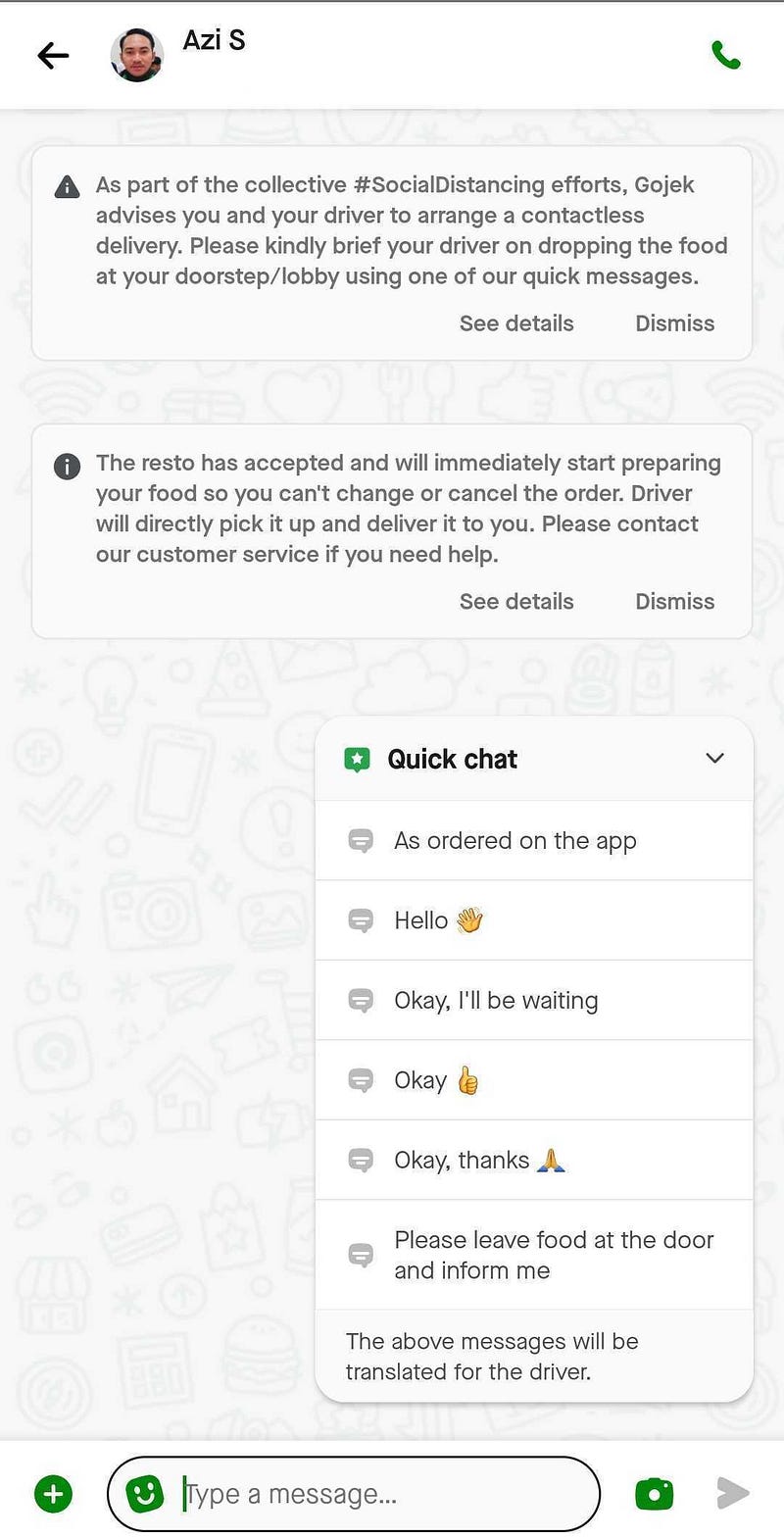This screenshot has width=784, height=1538.
Task: Pick "Please leave food at the door" message
Action: [553, 1255]
